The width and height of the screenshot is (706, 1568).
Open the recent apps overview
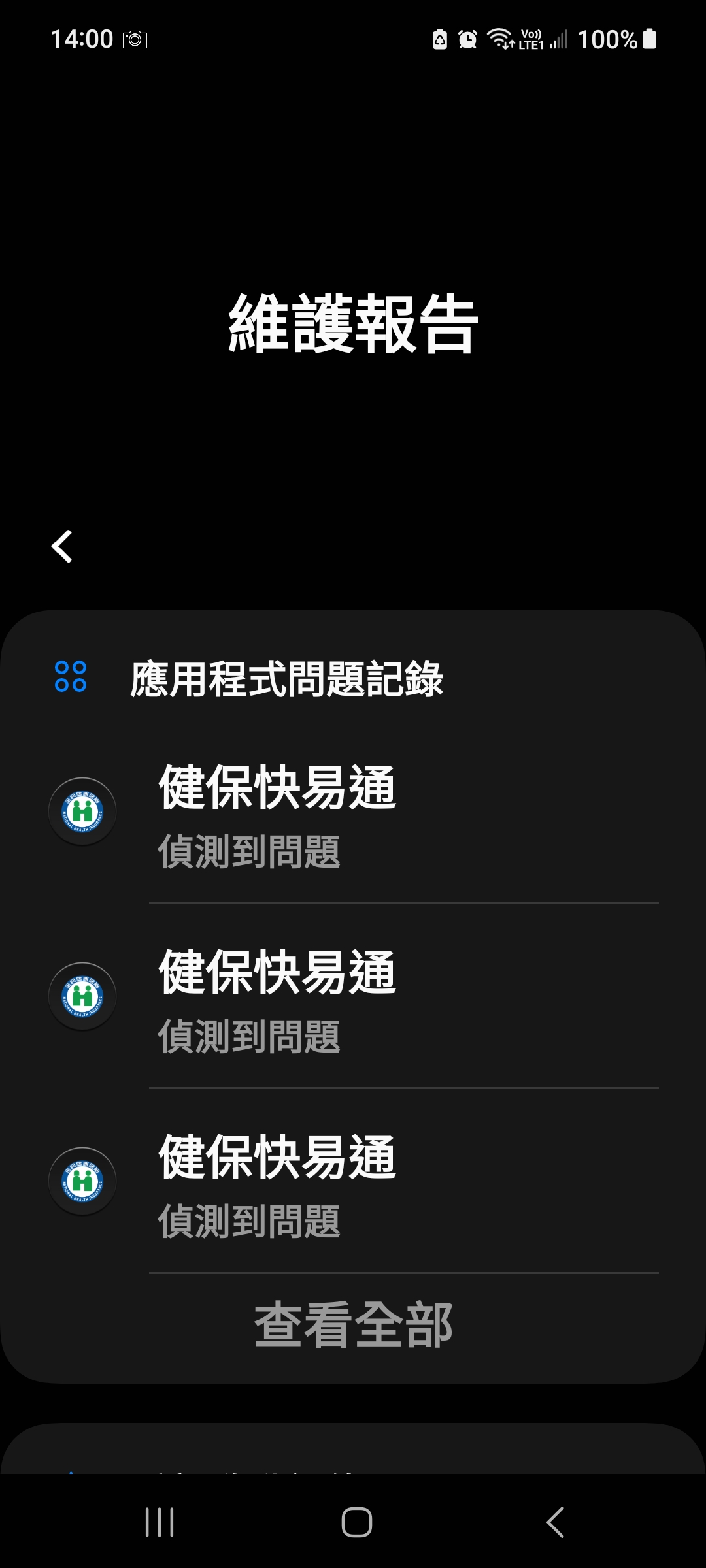[160, 1522]
